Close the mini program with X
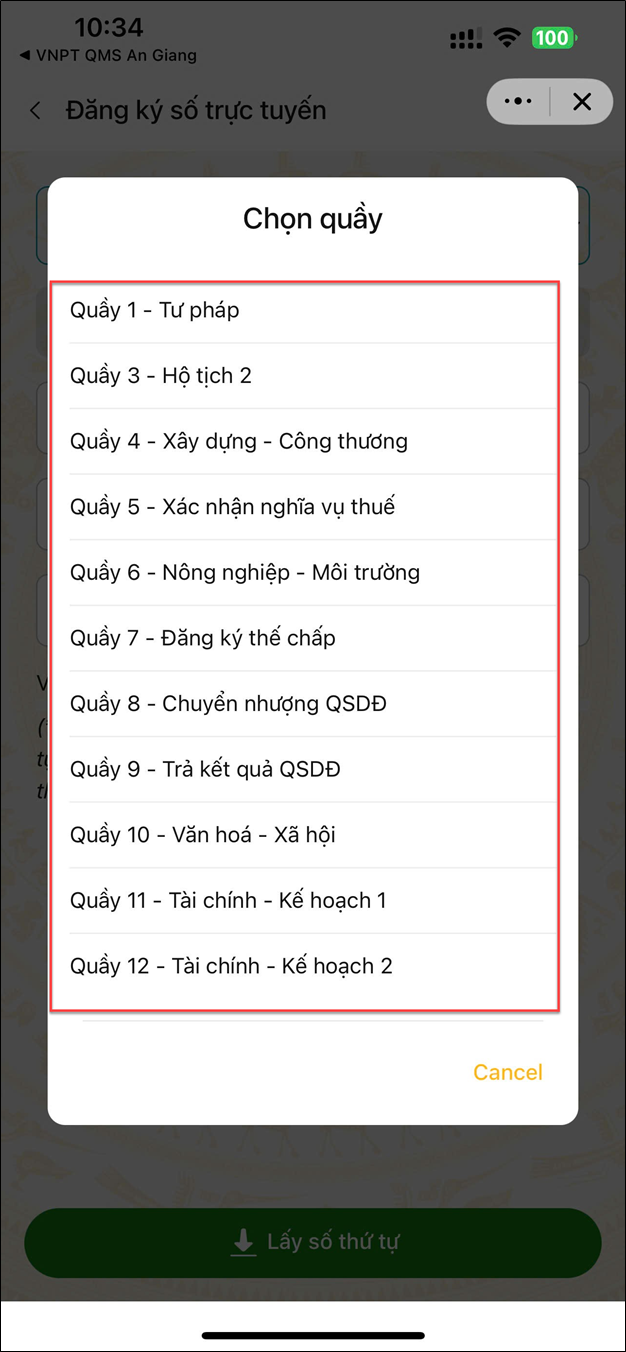The width and height of the screenshot is (626, 1352). coord(581,101)
